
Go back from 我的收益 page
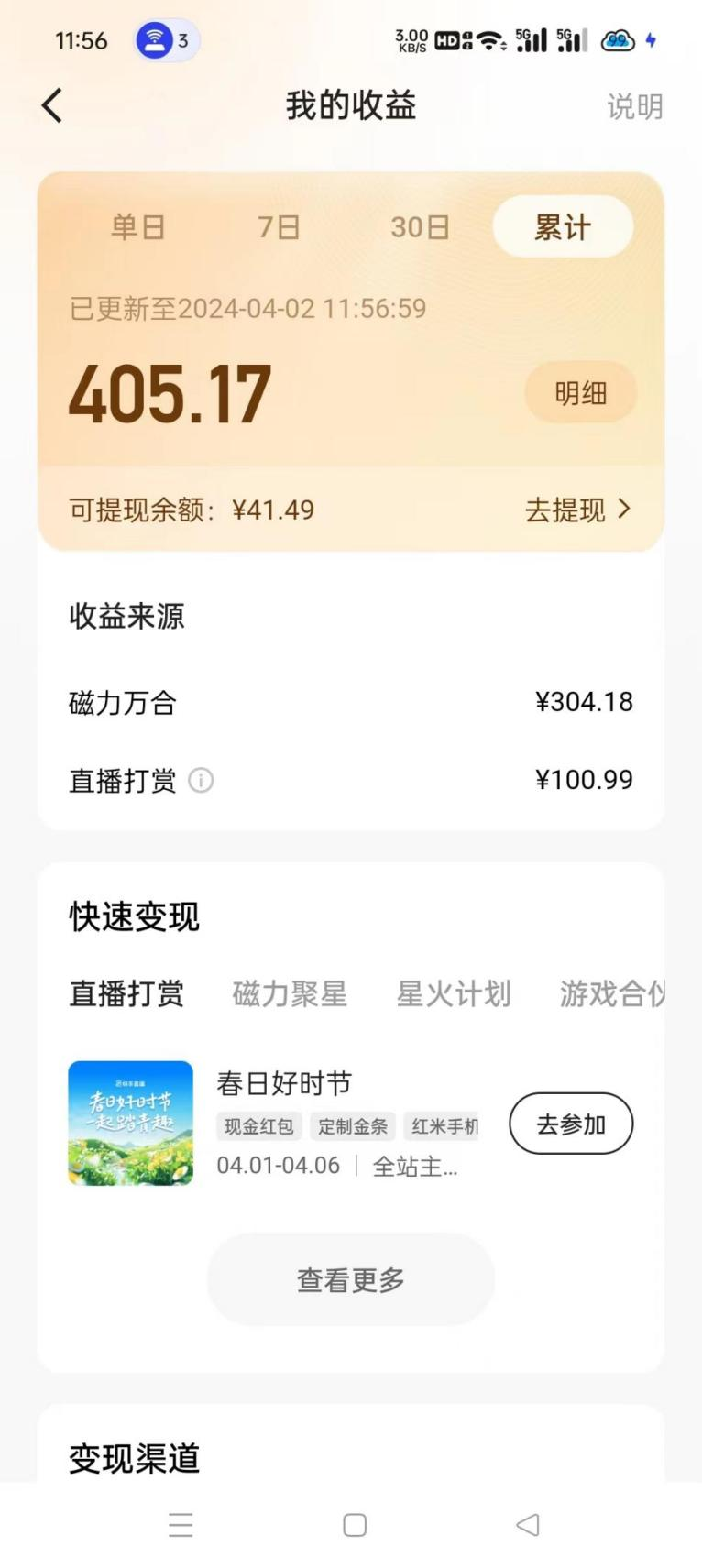(52, 106)
